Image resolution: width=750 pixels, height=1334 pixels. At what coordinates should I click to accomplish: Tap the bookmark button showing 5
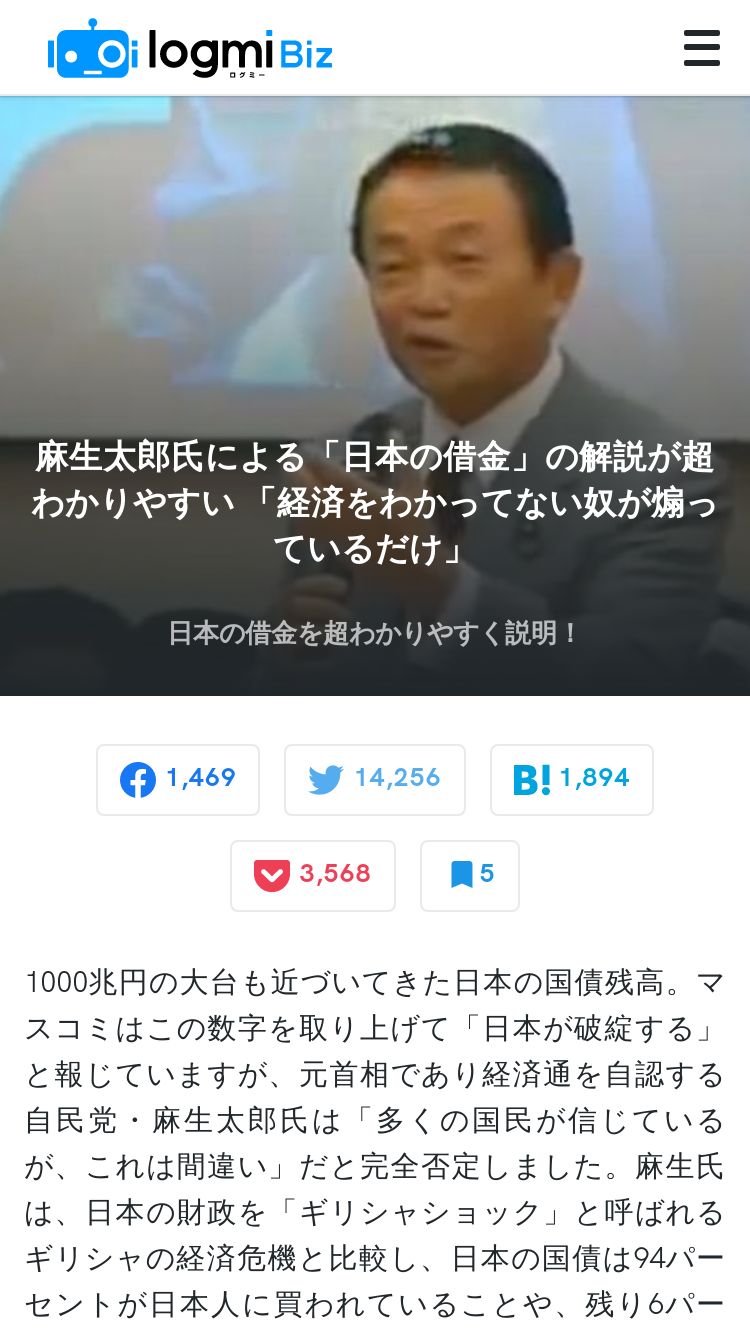pyautogui.click(x=470, y=876)
